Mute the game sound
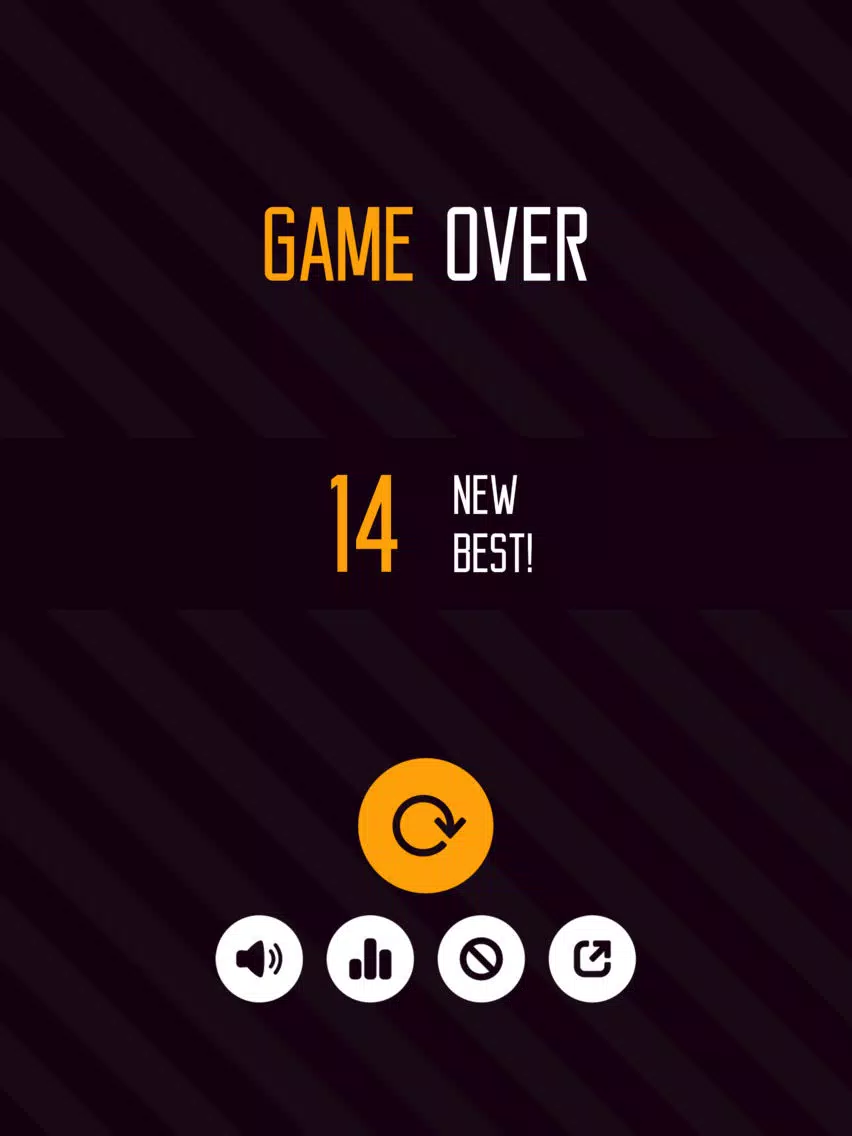 [x=259, y=960]
